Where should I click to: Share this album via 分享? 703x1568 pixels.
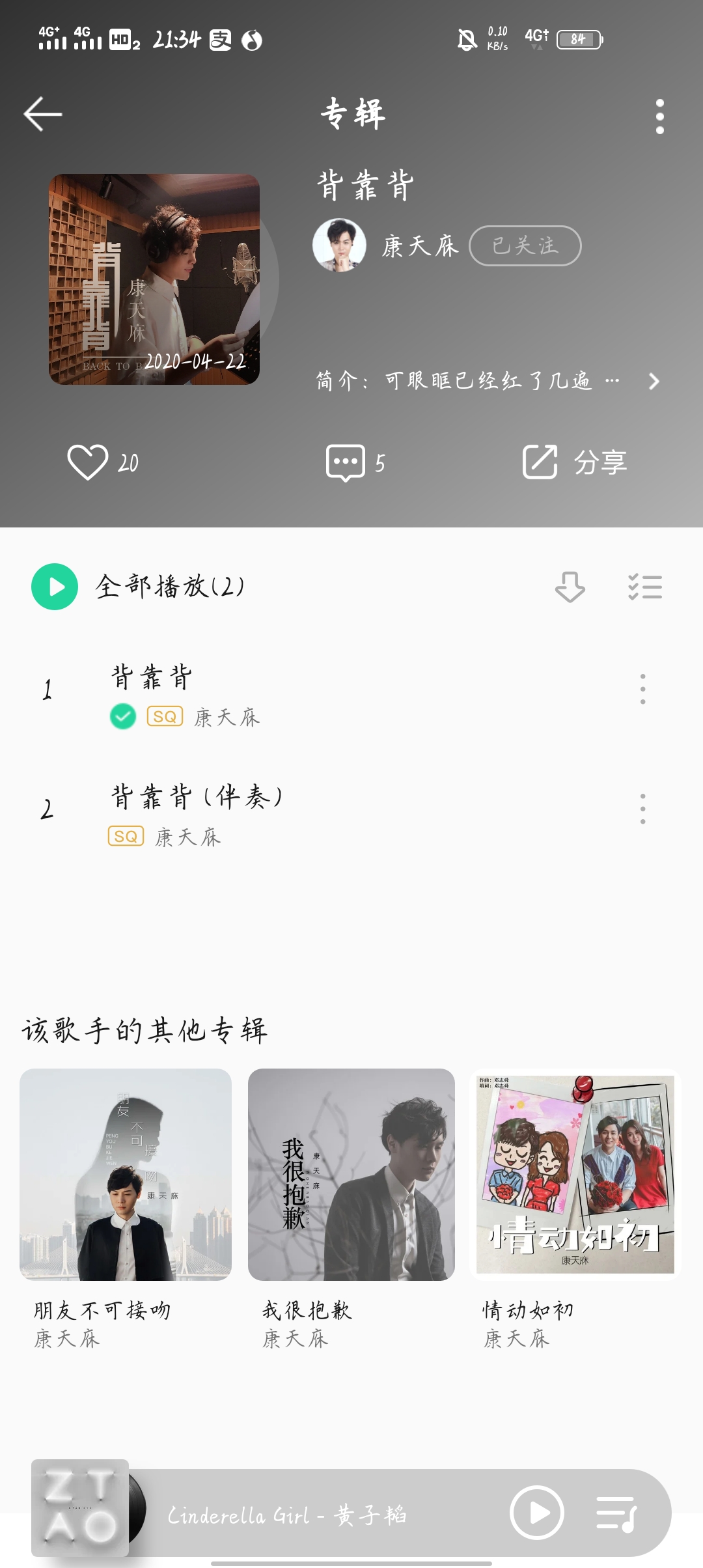coord(574,462)
